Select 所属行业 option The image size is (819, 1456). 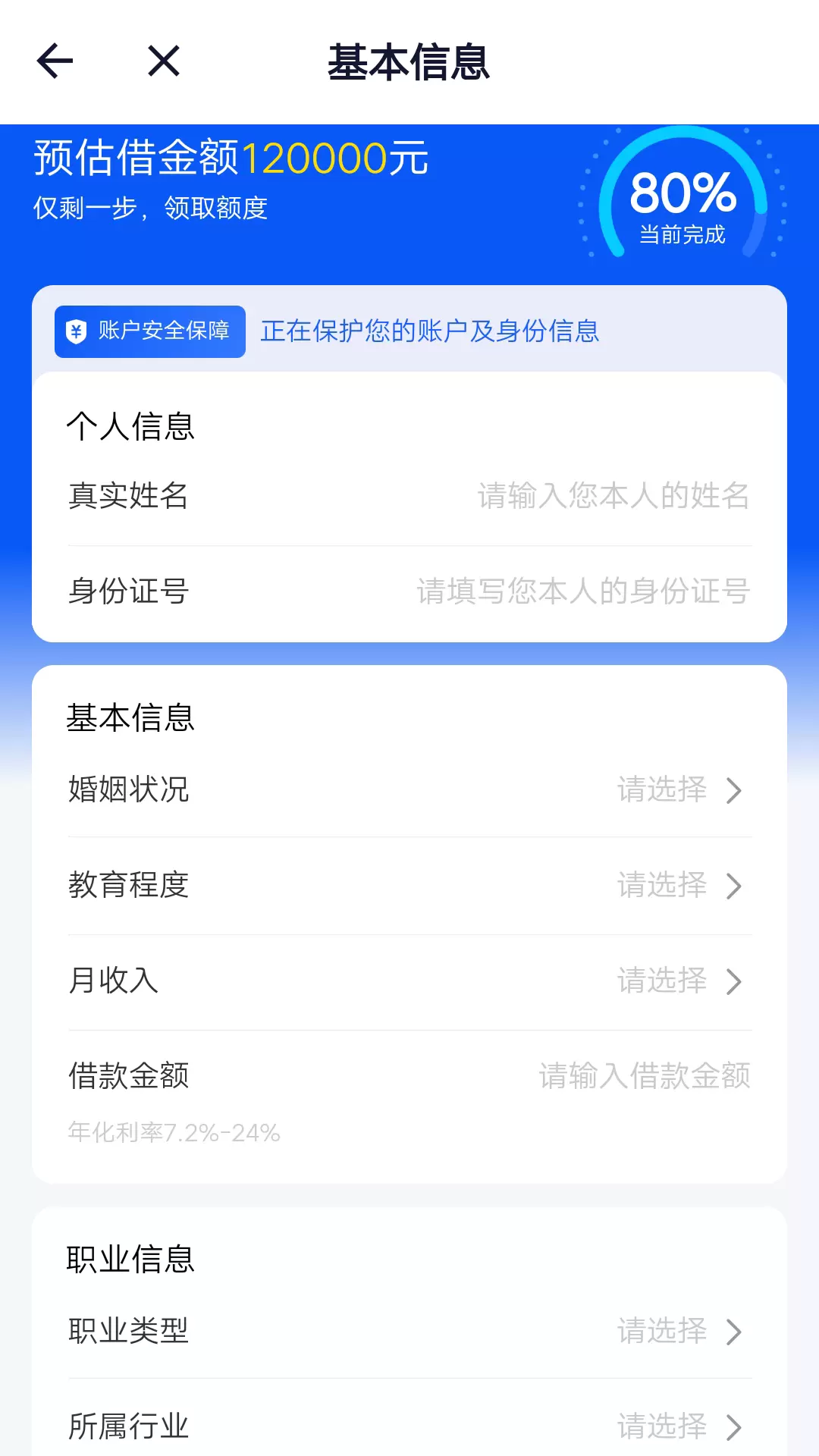coord(409,1426)
